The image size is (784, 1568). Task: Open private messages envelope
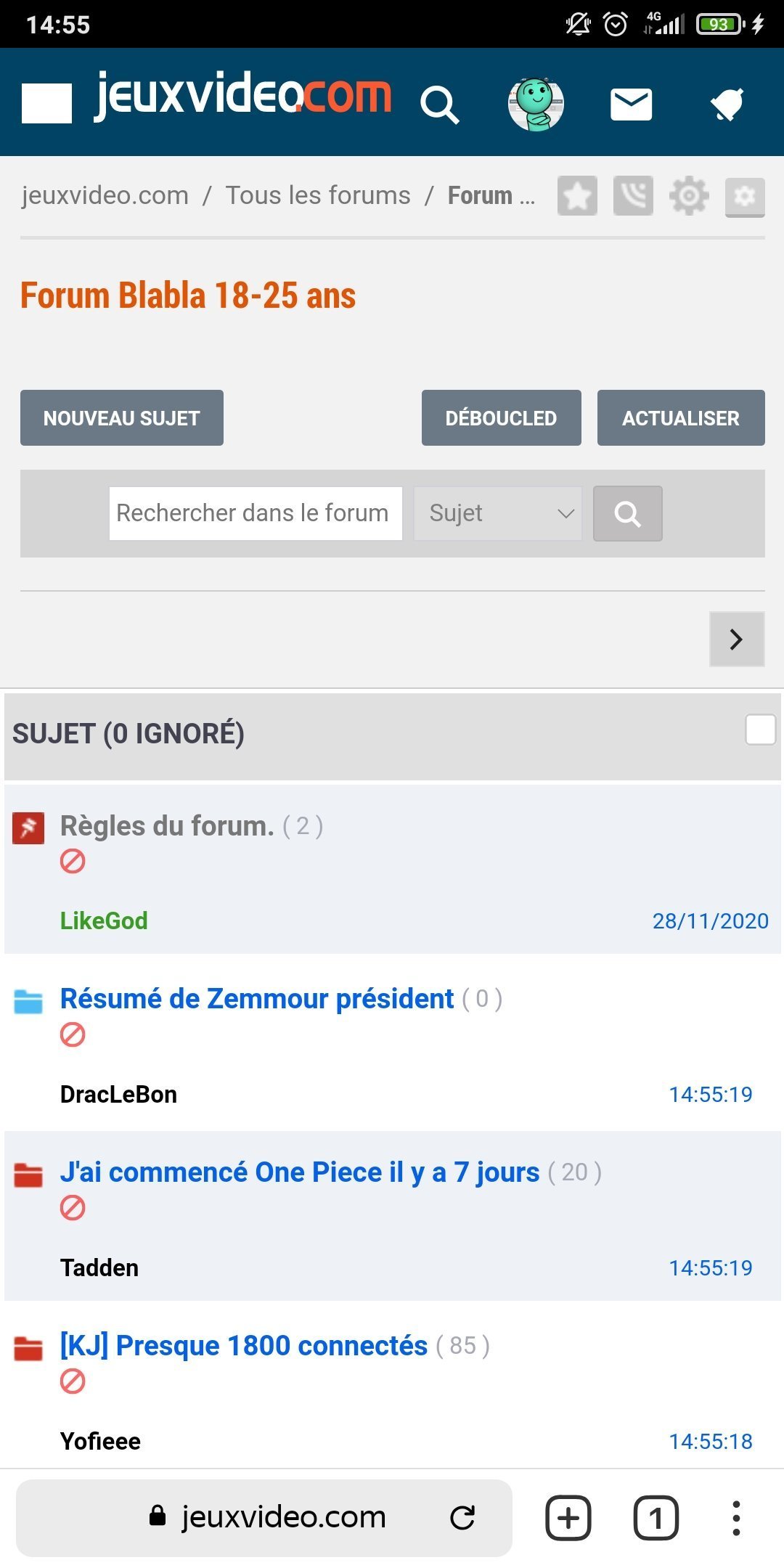coord(631,105)
